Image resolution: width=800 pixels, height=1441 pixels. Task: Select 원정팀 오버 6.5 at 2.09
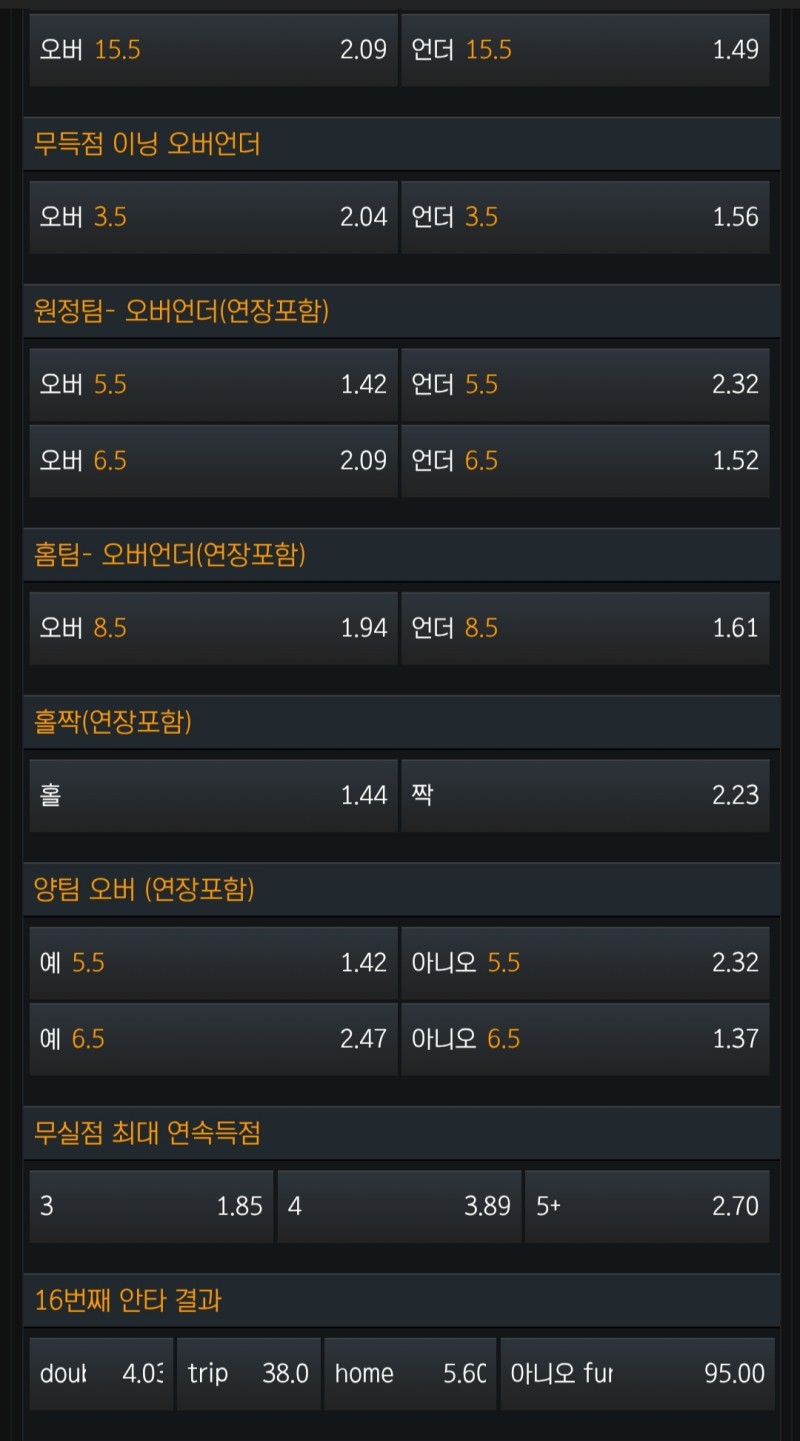coord(213,461)
